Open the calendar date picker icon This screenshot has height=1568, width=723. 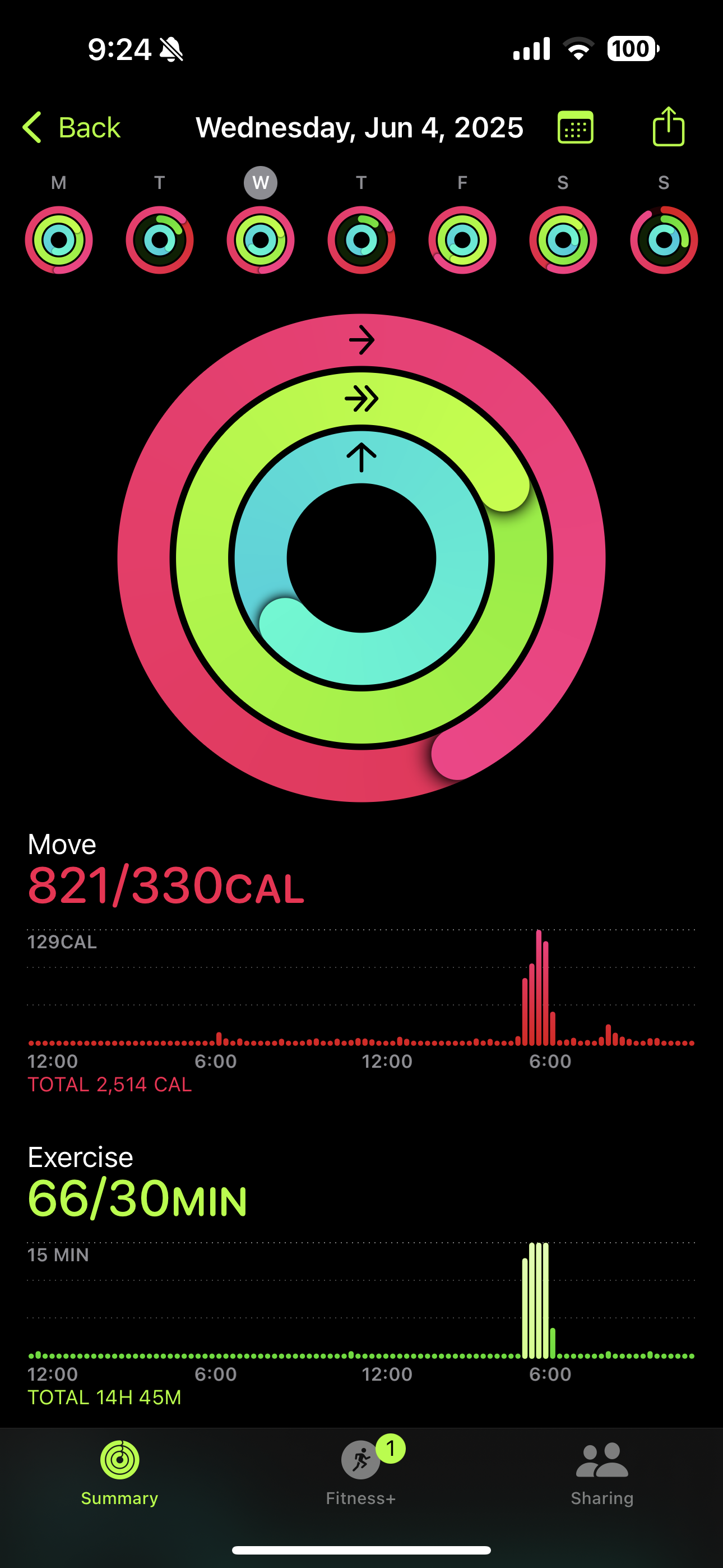pyautogui.click(x=576, y=128)
